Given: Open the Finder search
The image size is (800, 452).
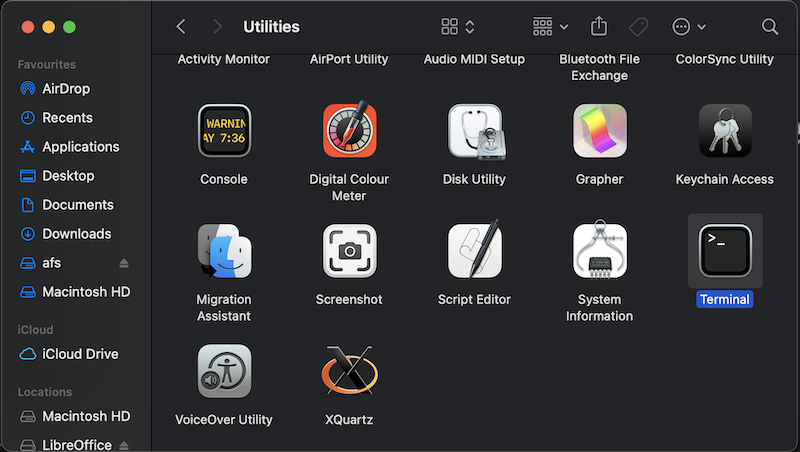Looking at the screenshot, I should pos(770,27).
